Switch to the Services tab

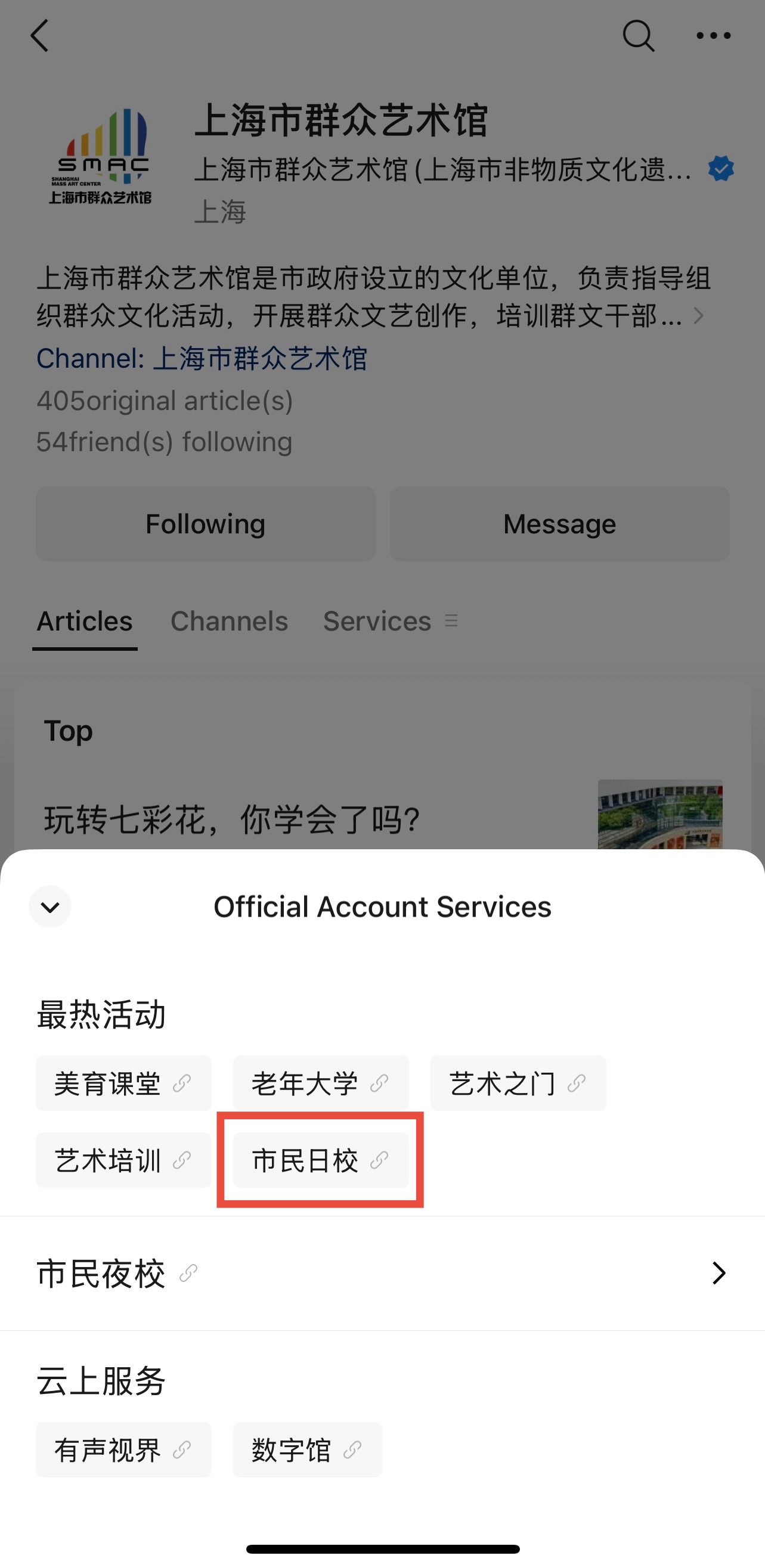click(377, 622)
